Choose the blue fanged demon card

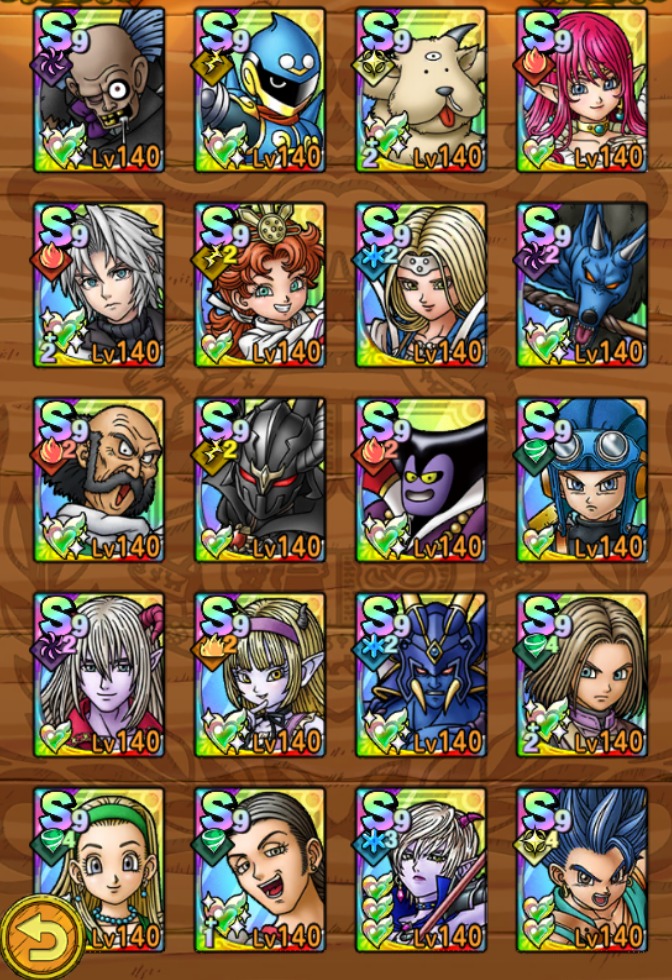421,675
